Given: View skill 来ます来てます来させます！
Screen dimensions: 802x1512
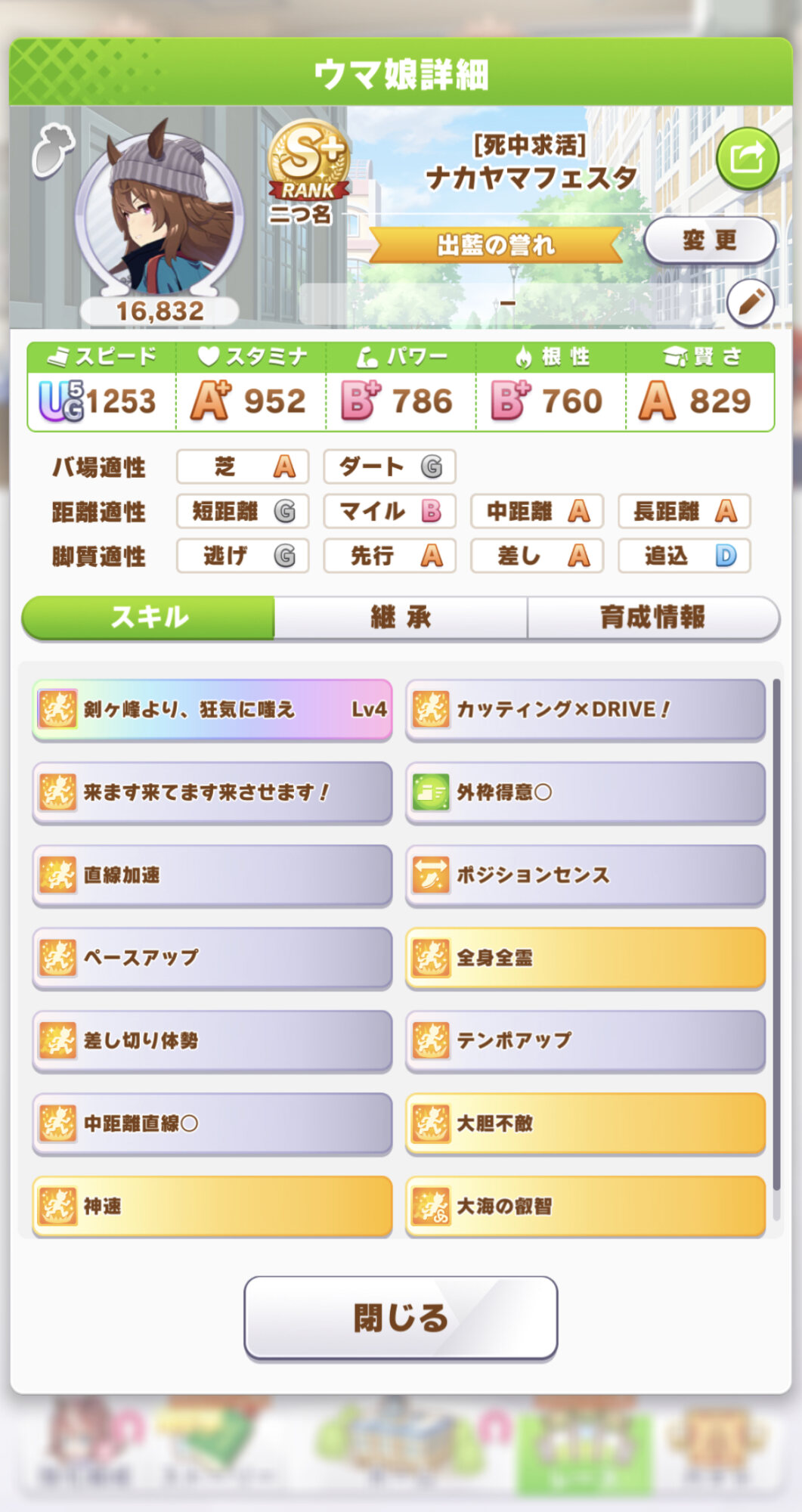Looking at the screenshot, I should pos(212,792).
